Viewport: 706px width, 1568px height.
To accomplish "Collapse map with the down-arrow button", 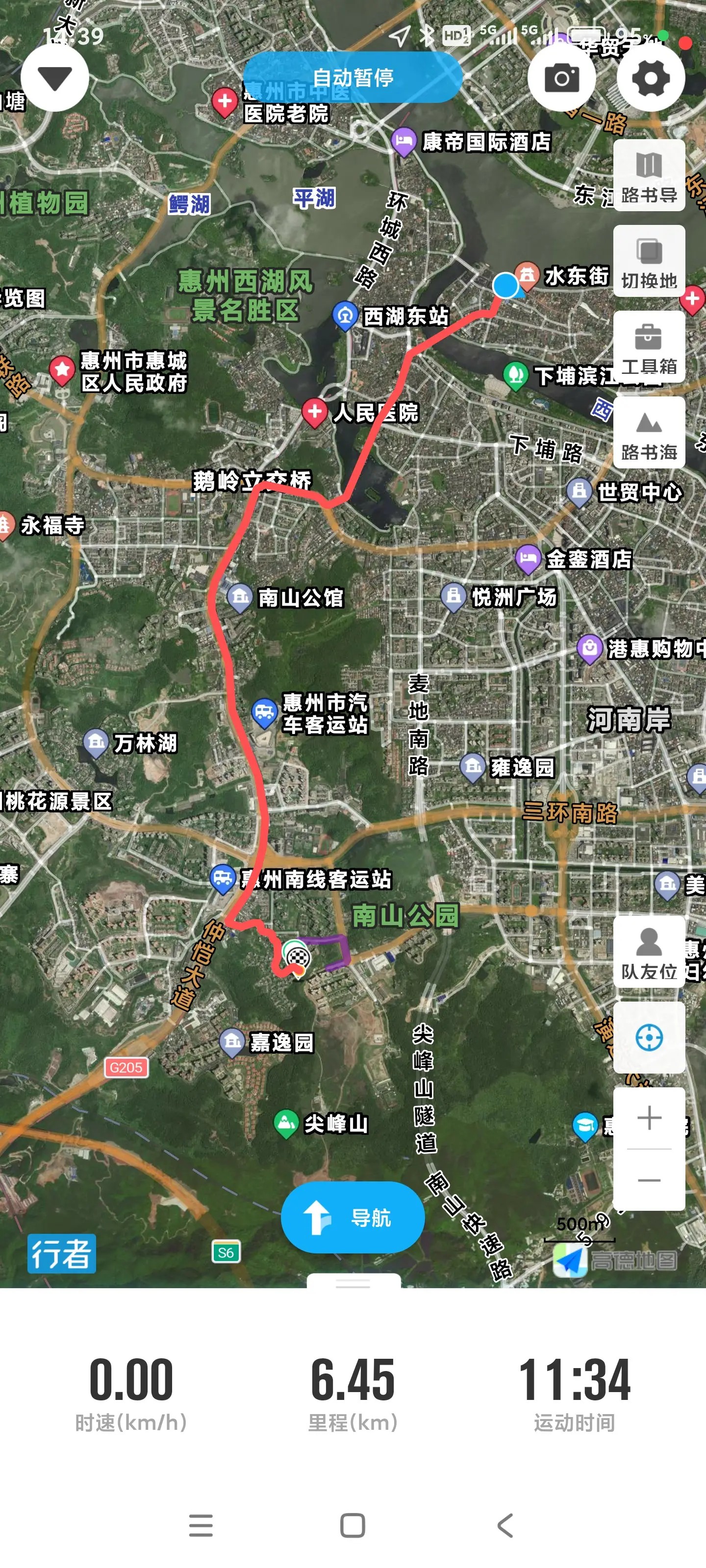I will pyautogui.click(x=55, y=78).
